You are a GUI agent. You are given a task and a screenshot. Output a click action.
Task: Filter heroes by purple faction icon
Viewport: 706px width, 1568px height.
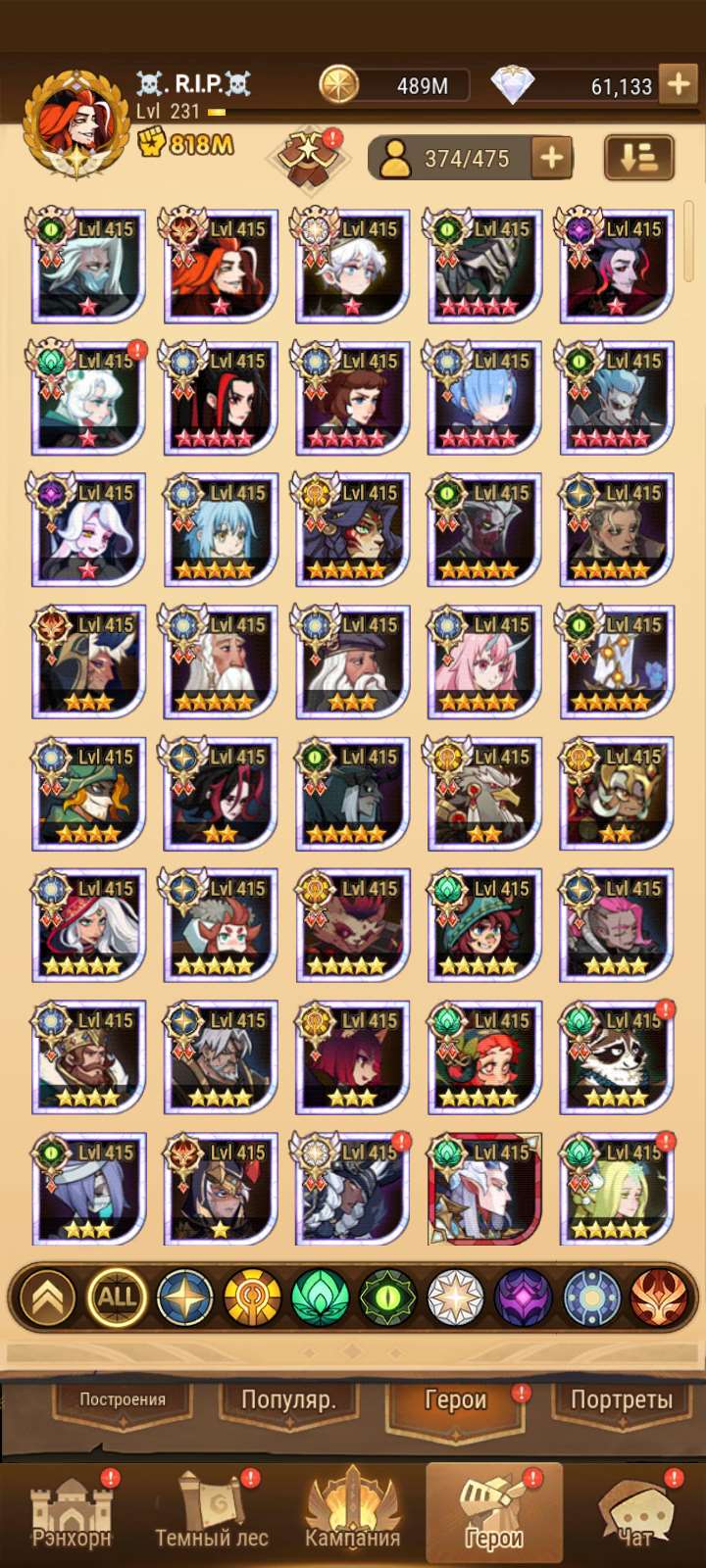click(x=524, y=1298)
